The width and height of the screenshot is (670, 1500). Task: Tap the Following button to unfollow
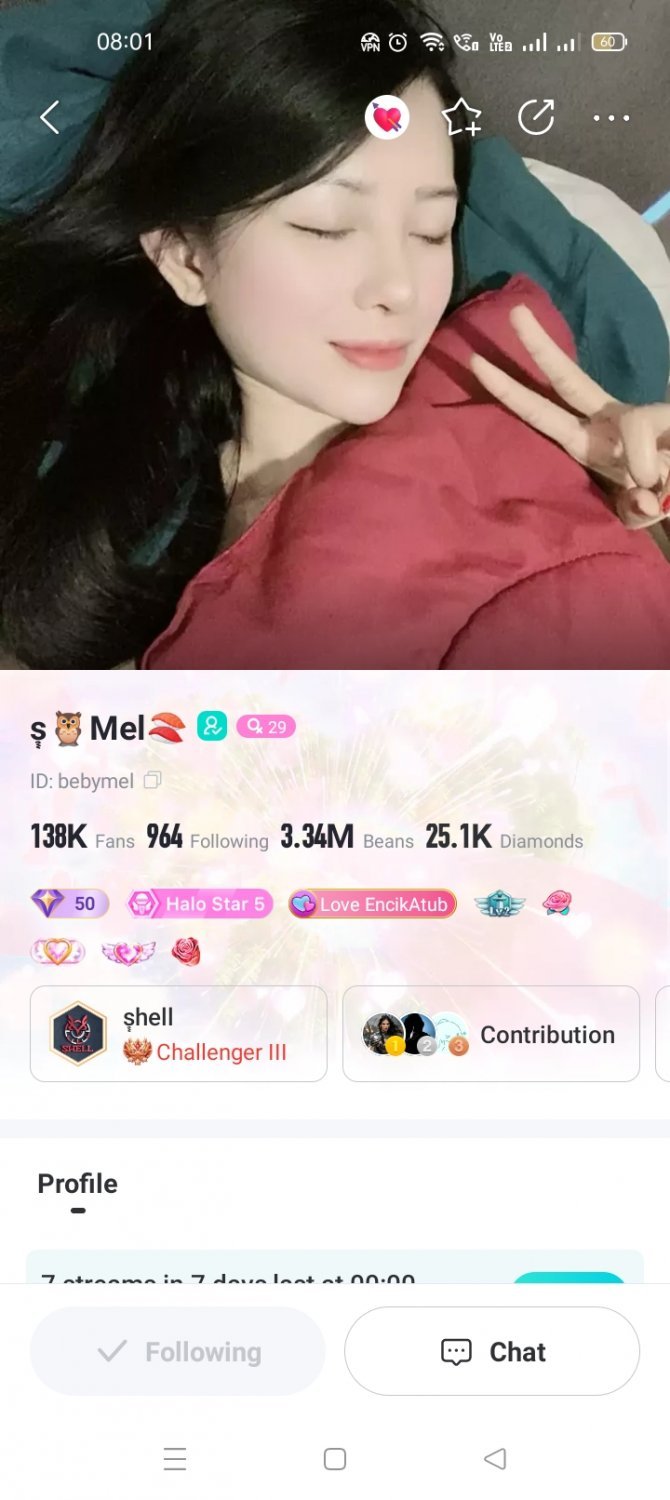pos(178,1352)
